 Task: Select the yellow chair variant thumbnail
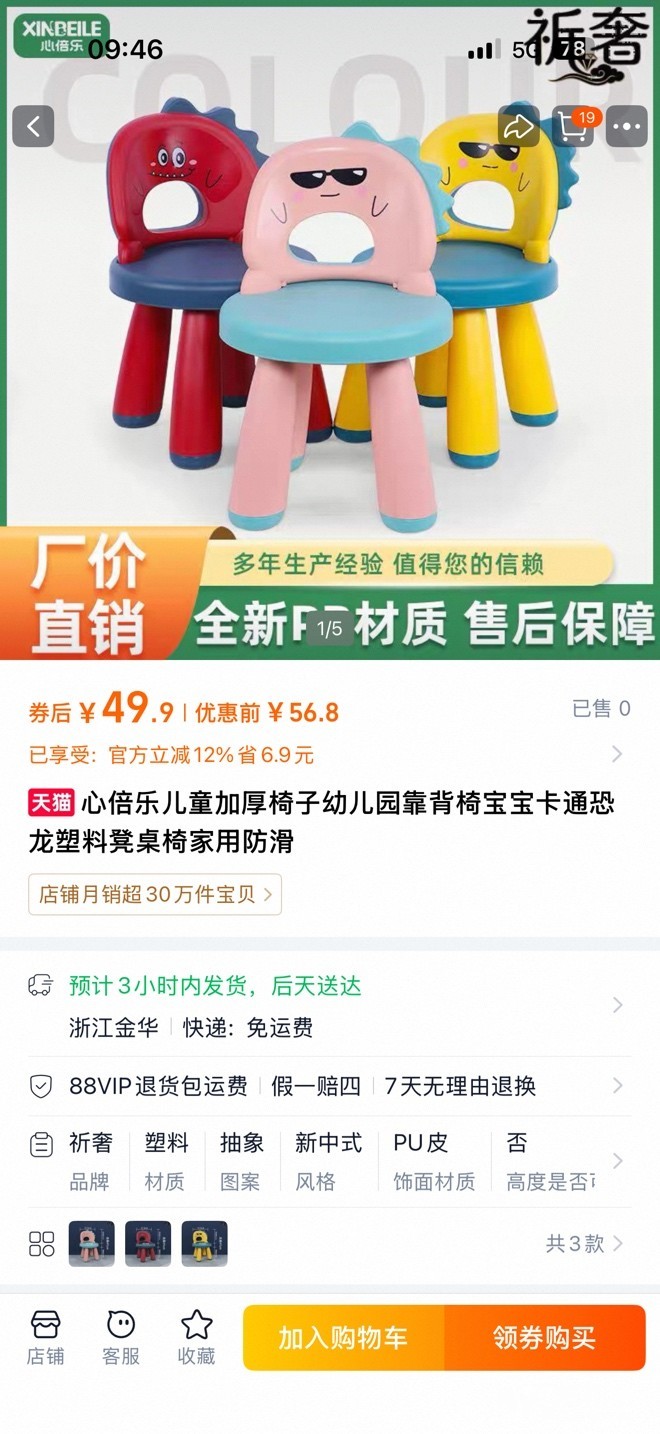[204, 1244]
